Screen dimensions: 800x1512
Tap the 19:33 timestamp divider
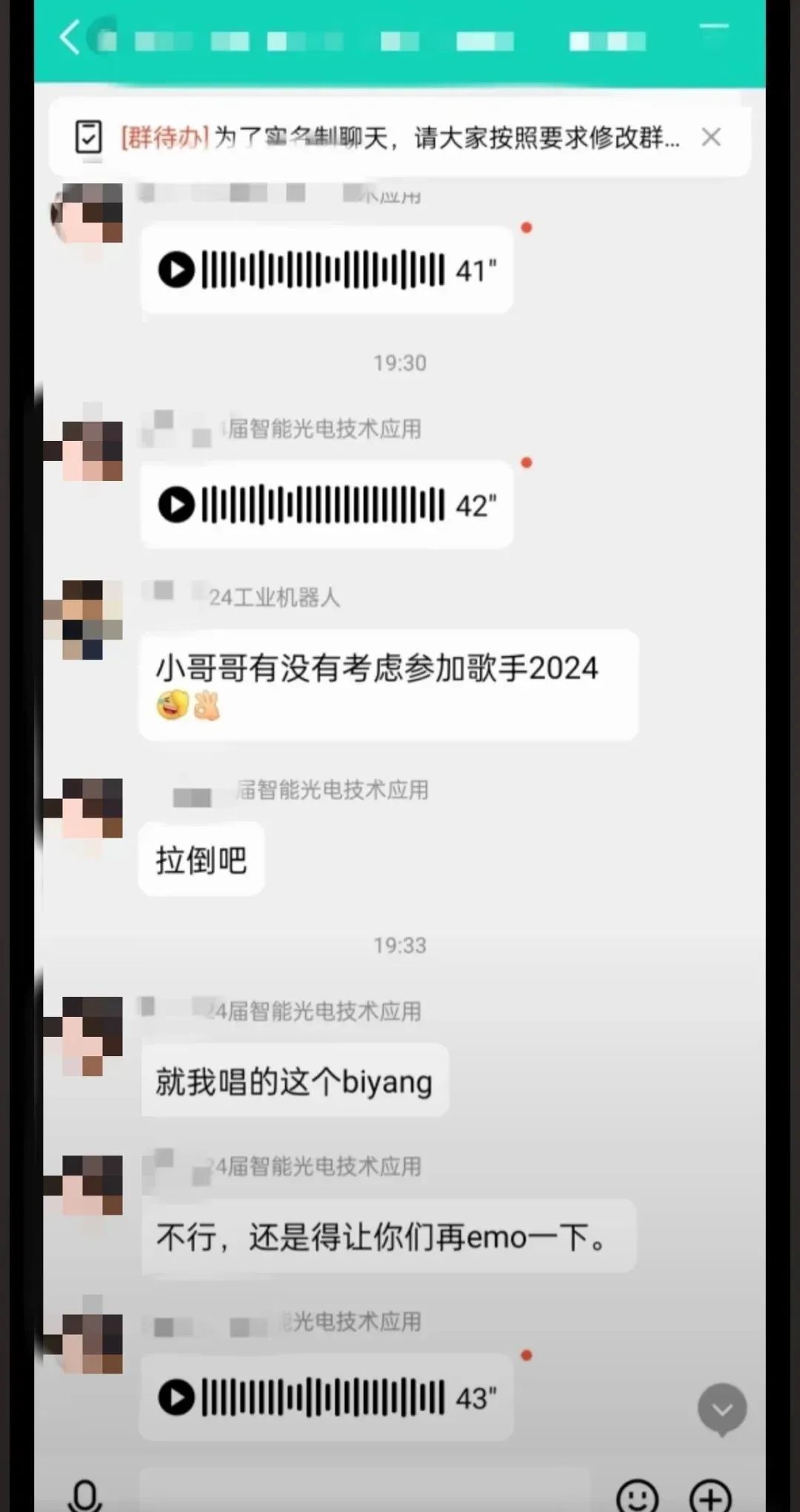(x=400, y=945)
